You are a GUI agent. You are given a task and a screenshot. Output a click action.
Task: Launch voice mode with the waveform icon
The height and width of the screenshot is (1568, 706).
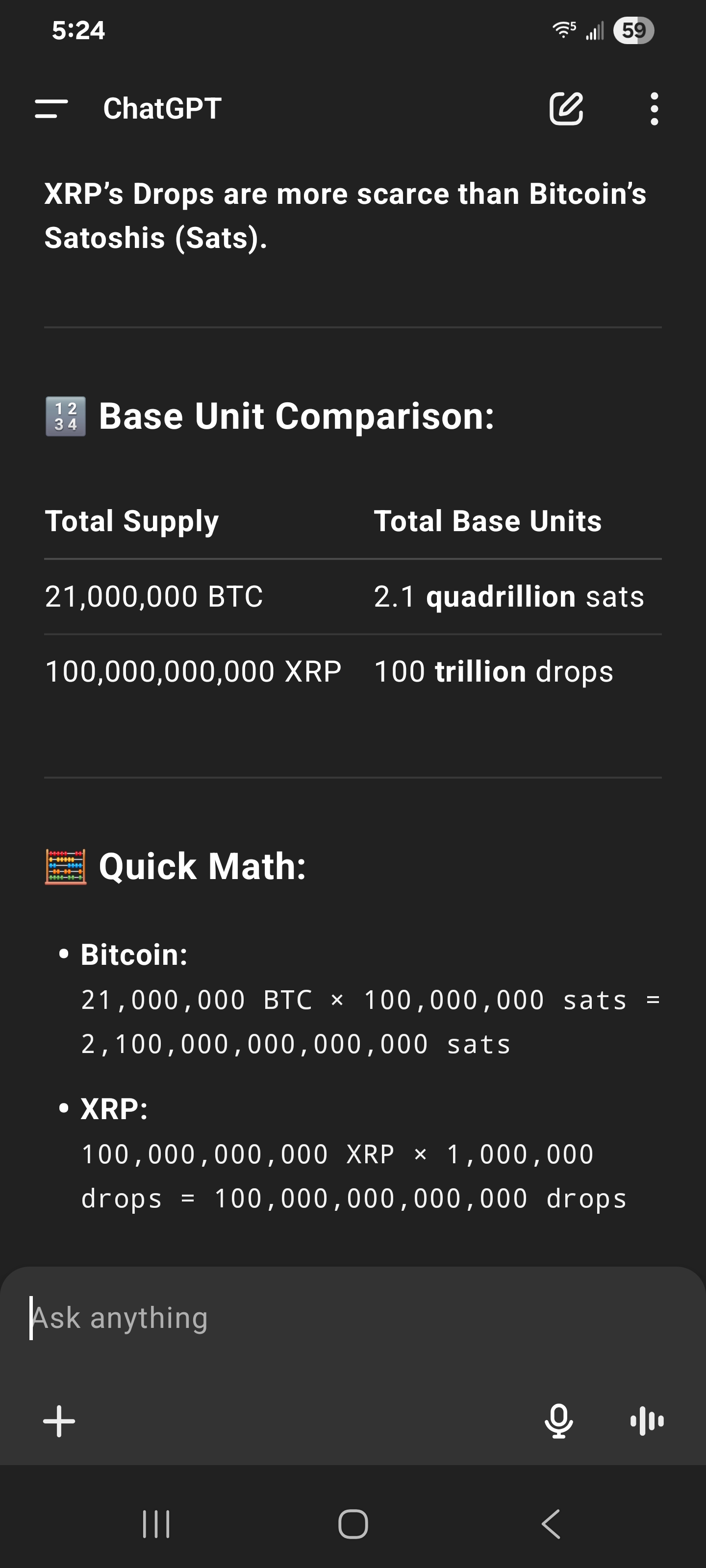click(647, 1421)
